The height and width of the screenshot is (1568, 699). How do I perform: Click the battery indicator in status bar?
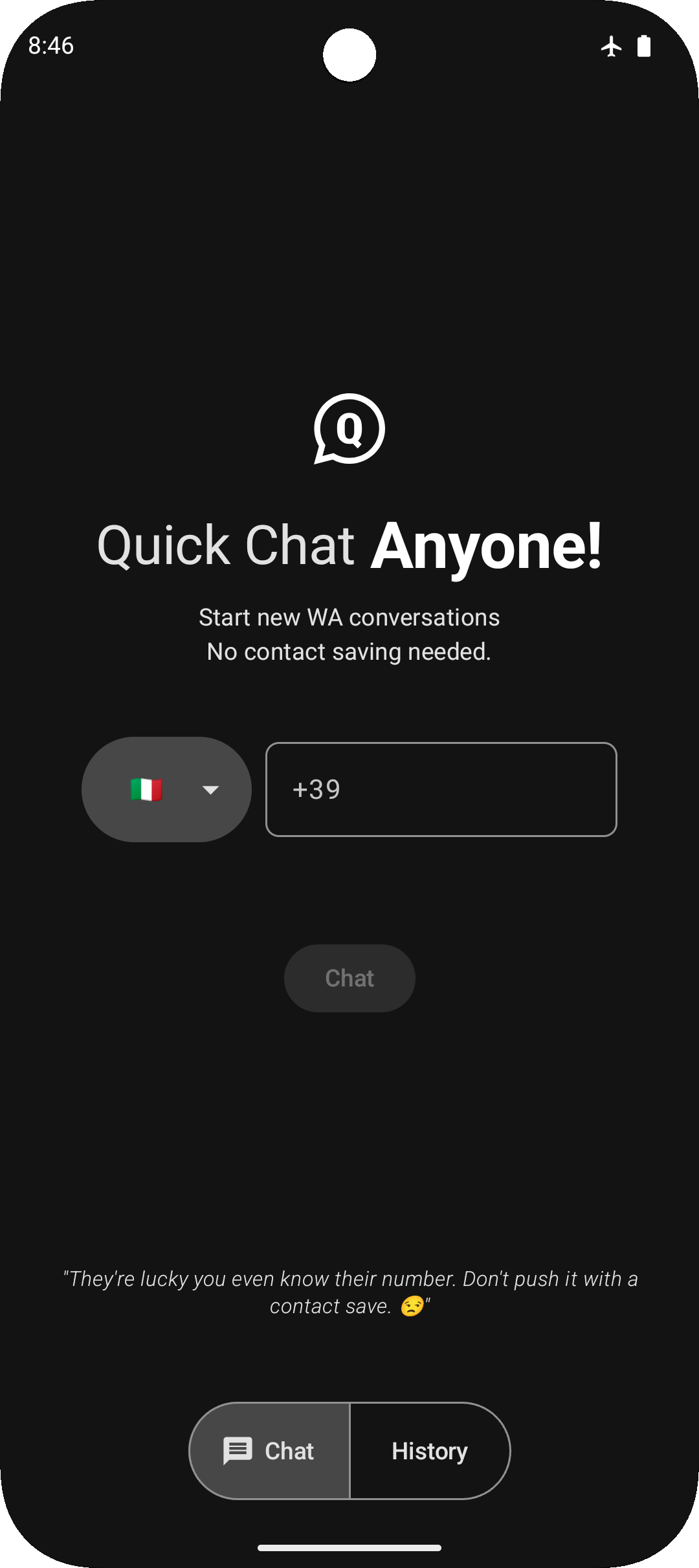[645, 45]
